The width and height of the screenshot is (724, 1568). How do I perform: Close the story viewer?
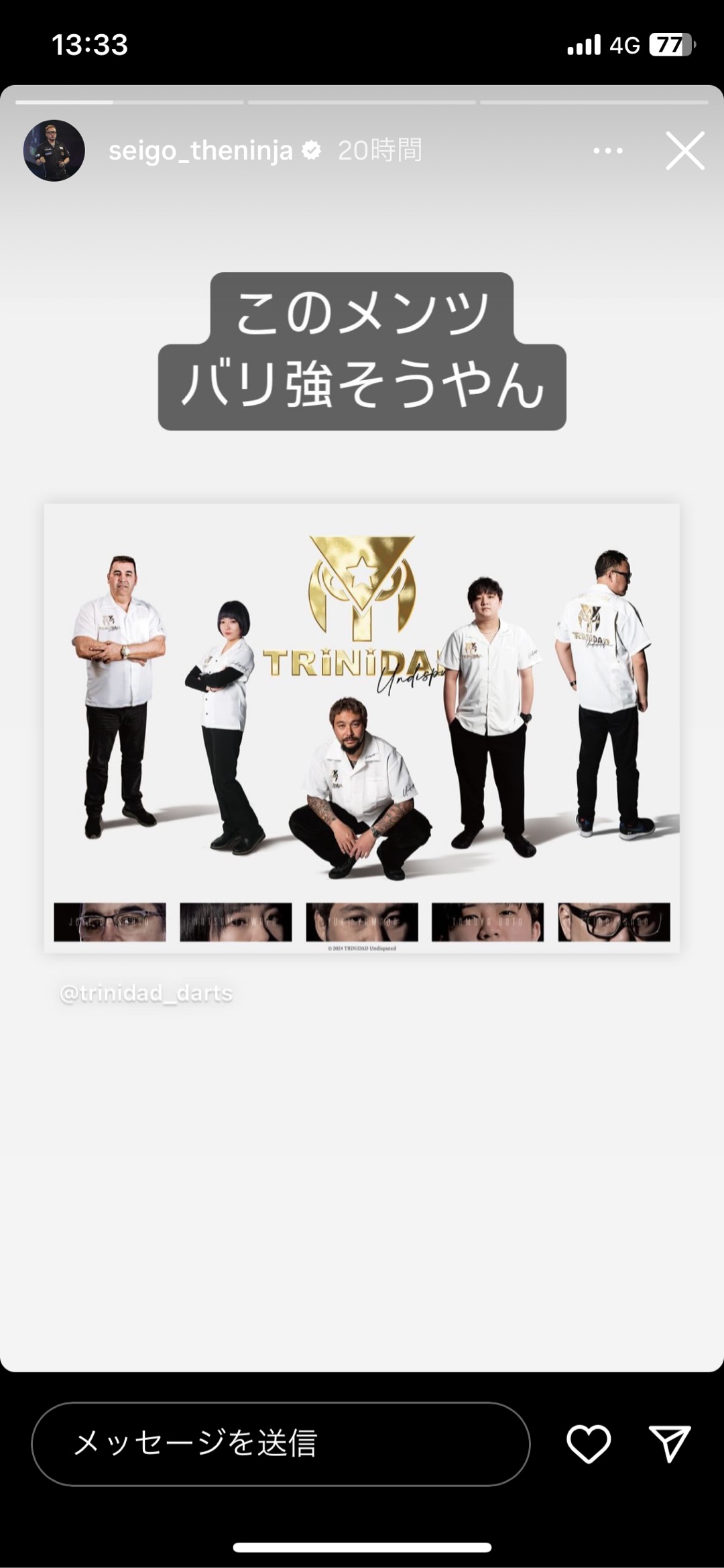pos(684,151)
